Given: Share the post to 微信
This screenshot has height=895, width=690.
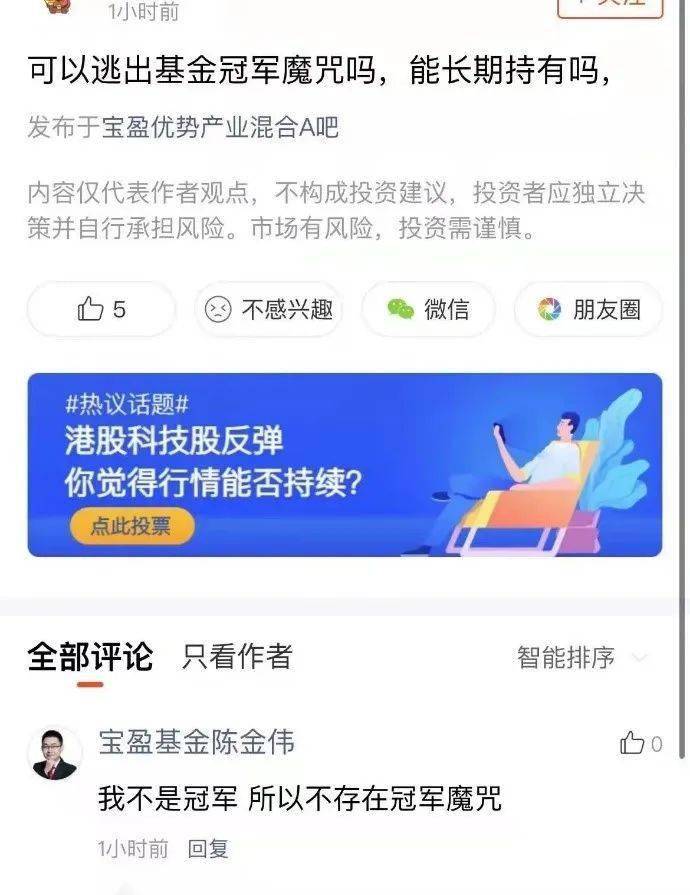Looking at the screenshot, I should pyautogui.click(x=428, y=310).
